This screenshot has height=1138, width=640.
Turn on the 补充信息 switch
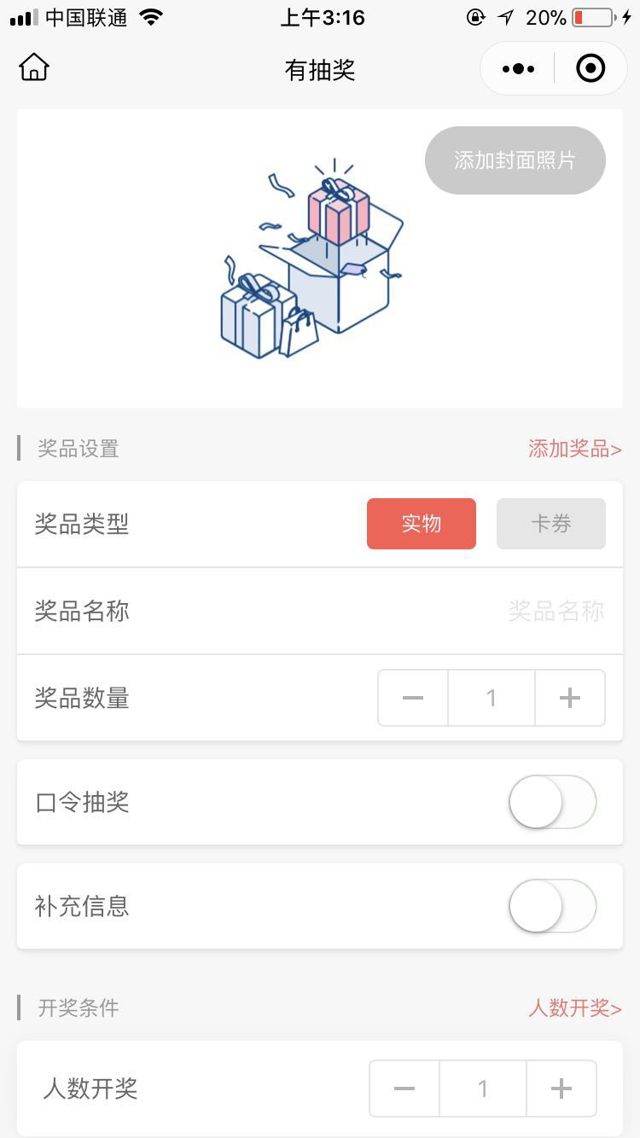click(552, 907)
